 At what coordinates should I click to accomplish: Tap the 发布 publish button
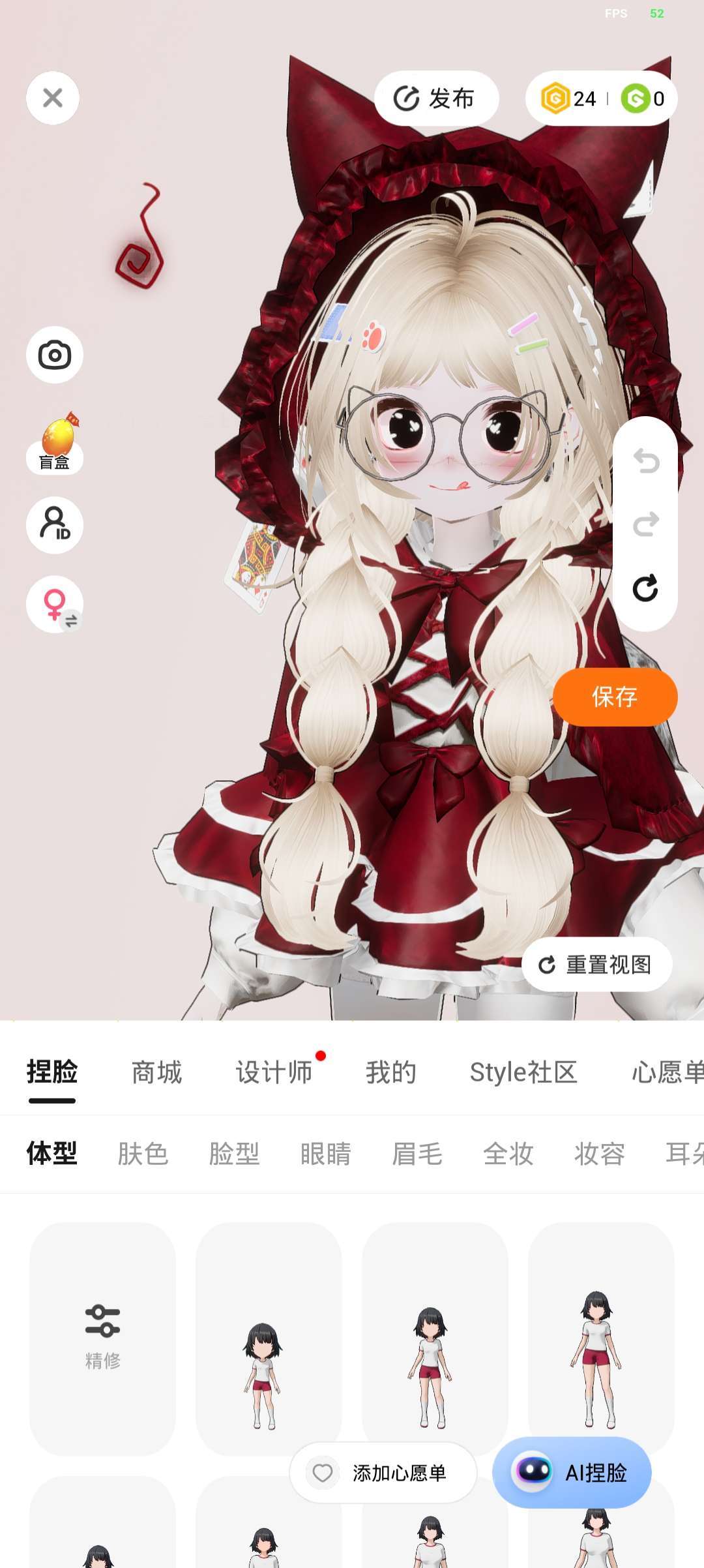436,98
